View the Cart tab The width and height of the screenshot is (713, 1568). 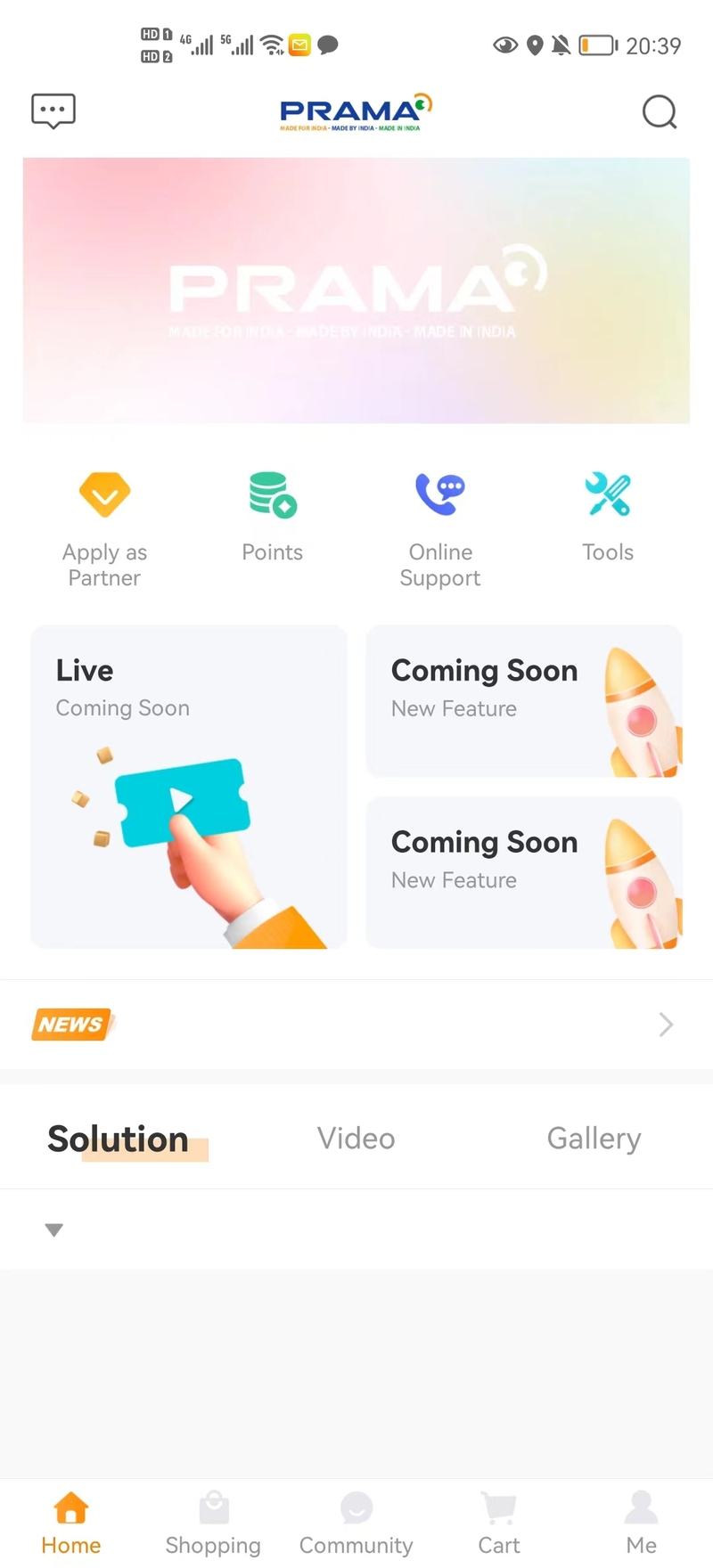point(499,1523)
